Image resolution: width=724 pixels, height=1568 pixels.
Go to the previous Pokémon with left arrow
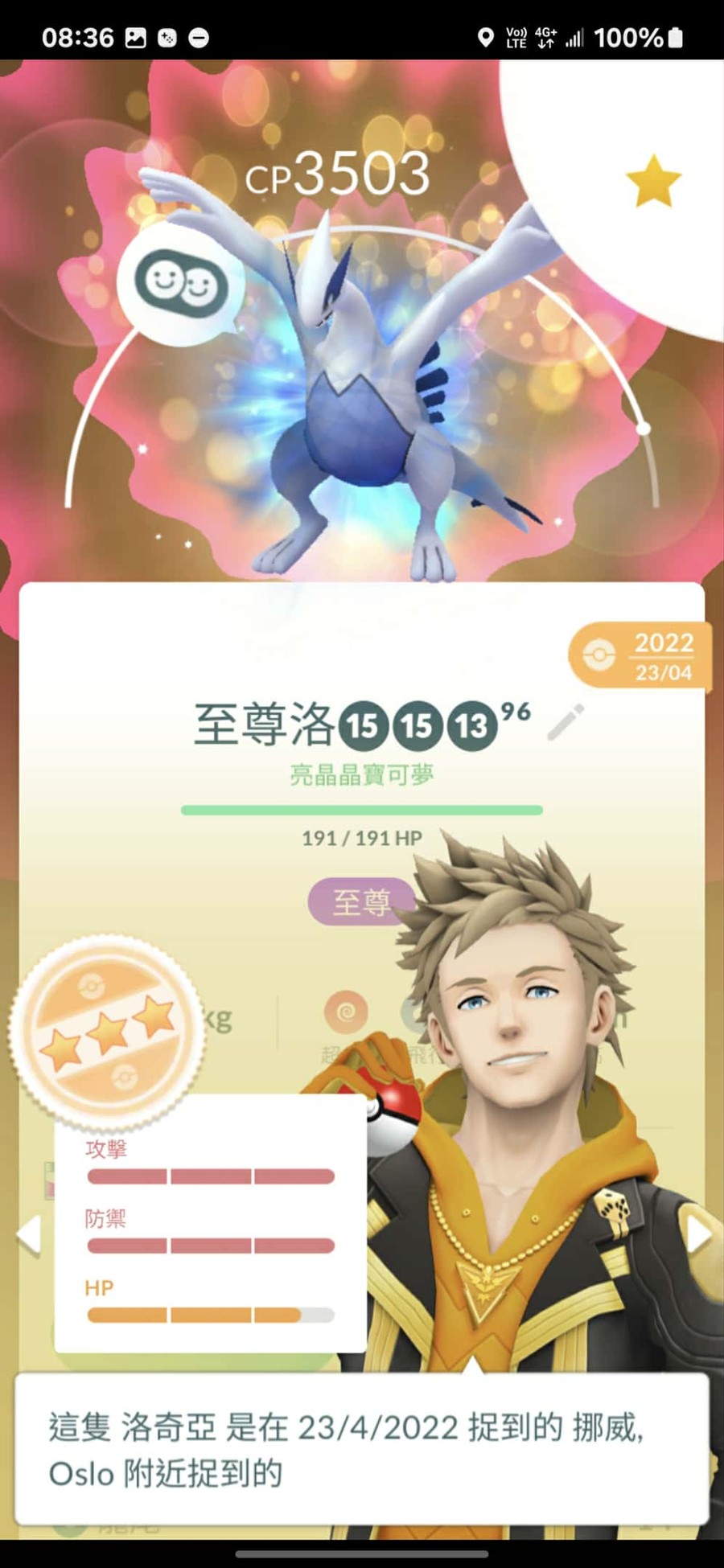point(30,1234)
